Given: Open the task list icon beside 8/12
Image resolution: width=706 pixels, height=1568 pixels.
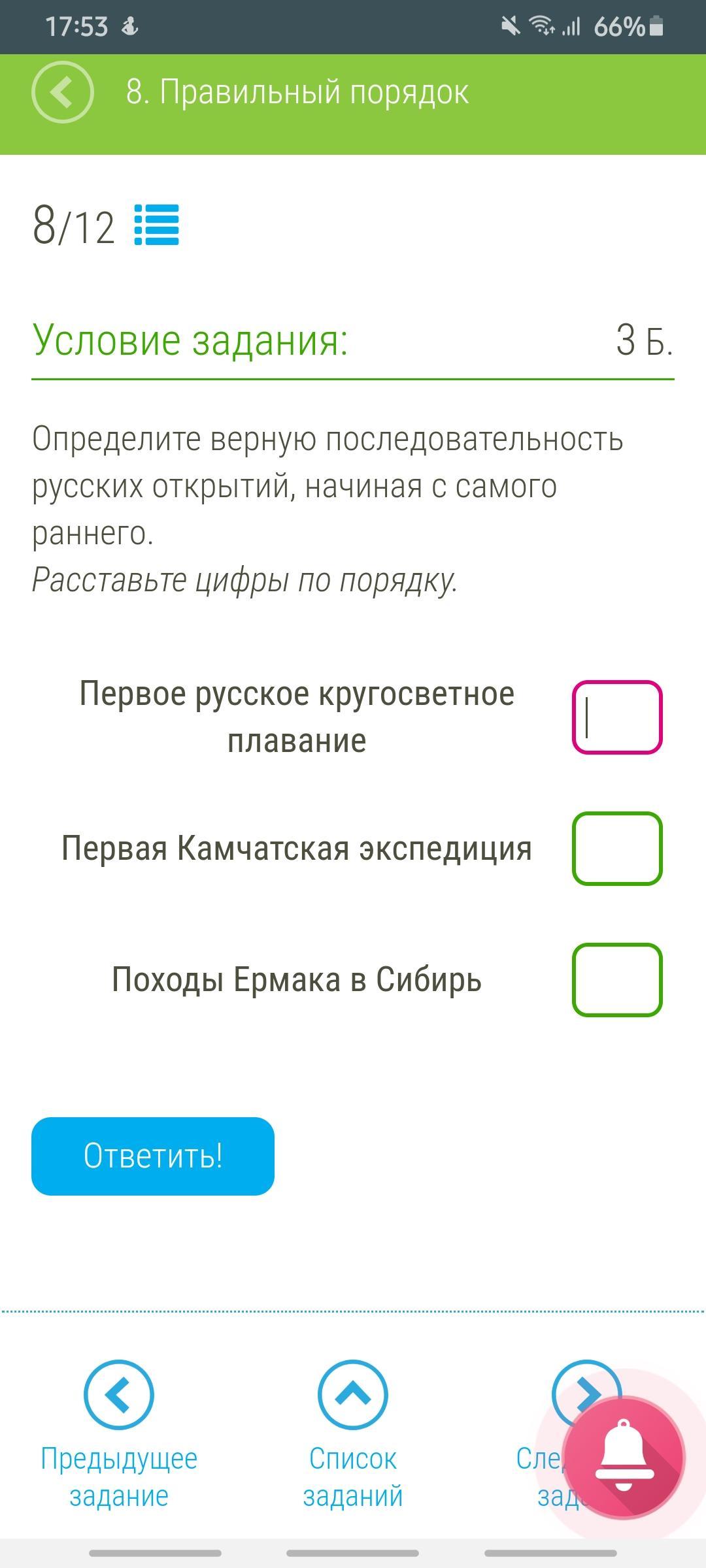Looking at the screenshot, I should coord(156,225).
